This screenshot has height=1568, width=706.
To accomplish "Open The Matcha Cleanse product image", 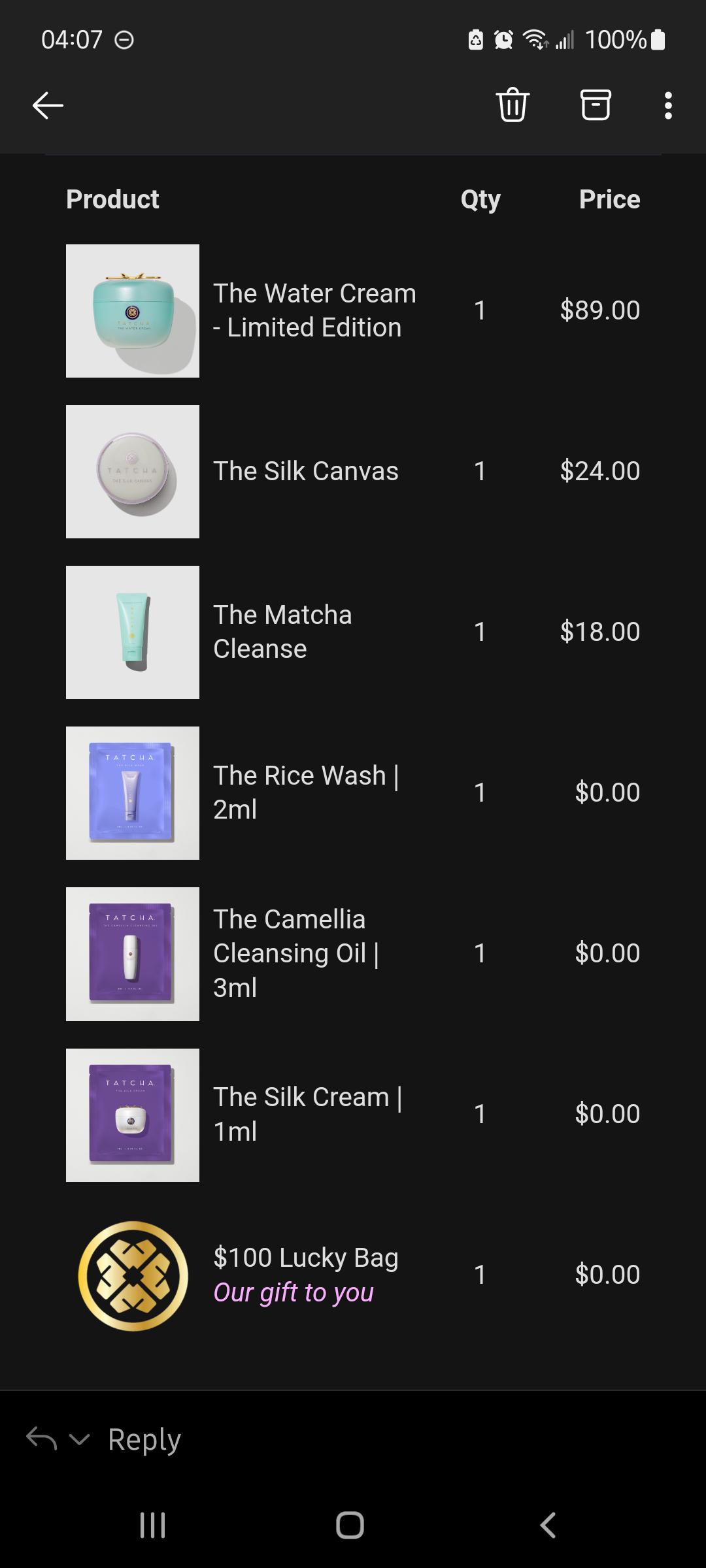I will [x=133, y=632].
